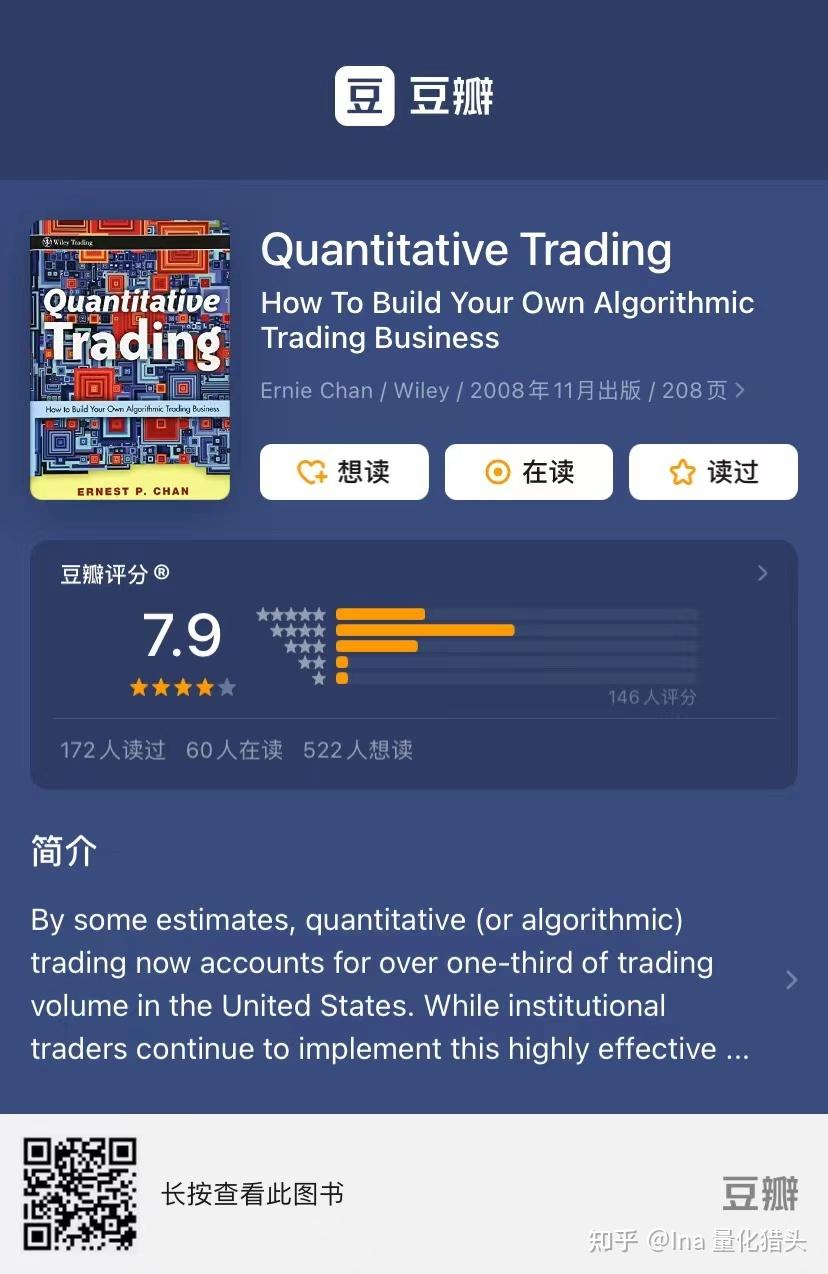Expand the full 简介 using the right arrow
The height and width of the screenshot is (1274, 828).
click(x=790, y=980)
